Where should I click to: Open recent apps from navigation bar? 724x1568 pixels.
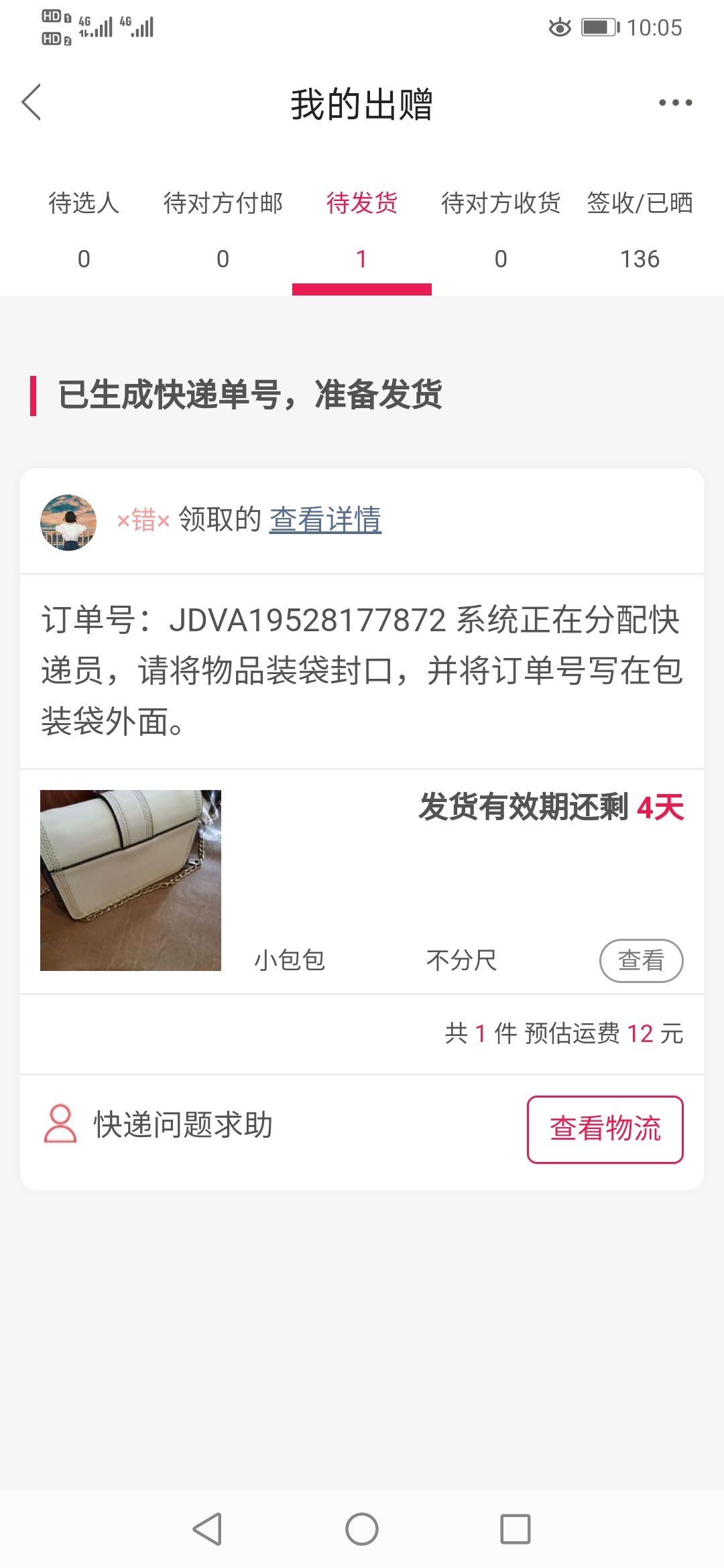click(x=515, y=1529)
